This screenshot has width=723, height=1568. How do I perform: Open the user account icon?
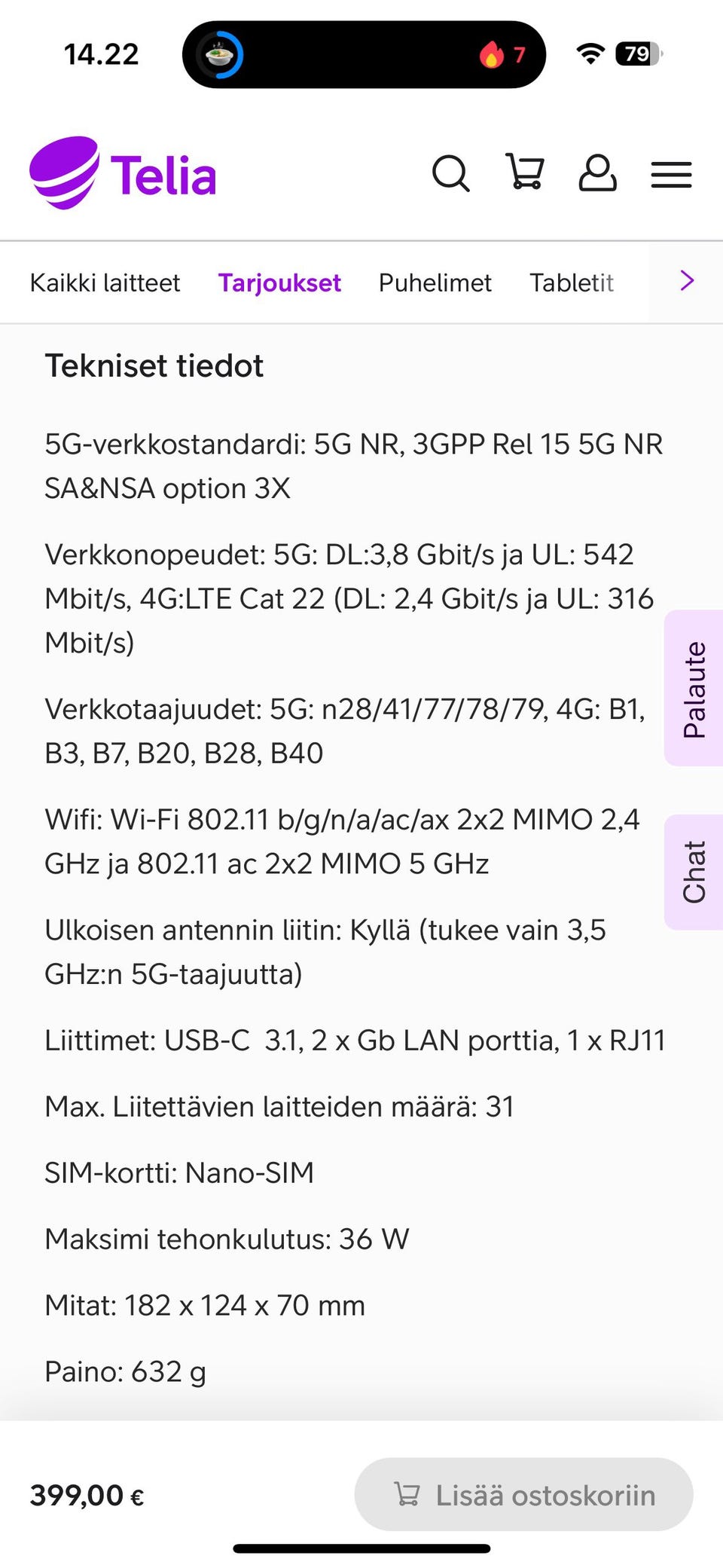(597, 173)
